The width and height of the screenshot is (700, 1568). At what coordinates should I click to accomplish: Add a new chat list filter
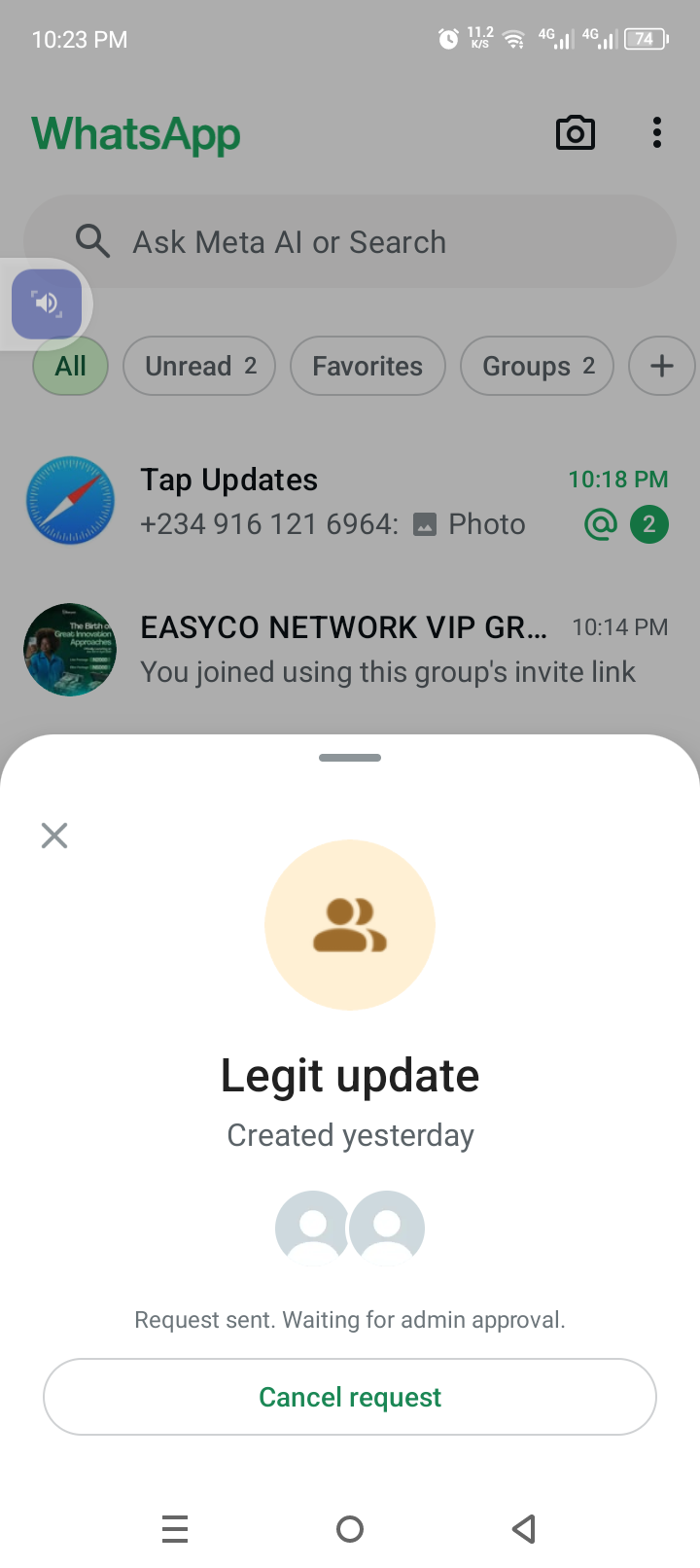coord(662,367)
